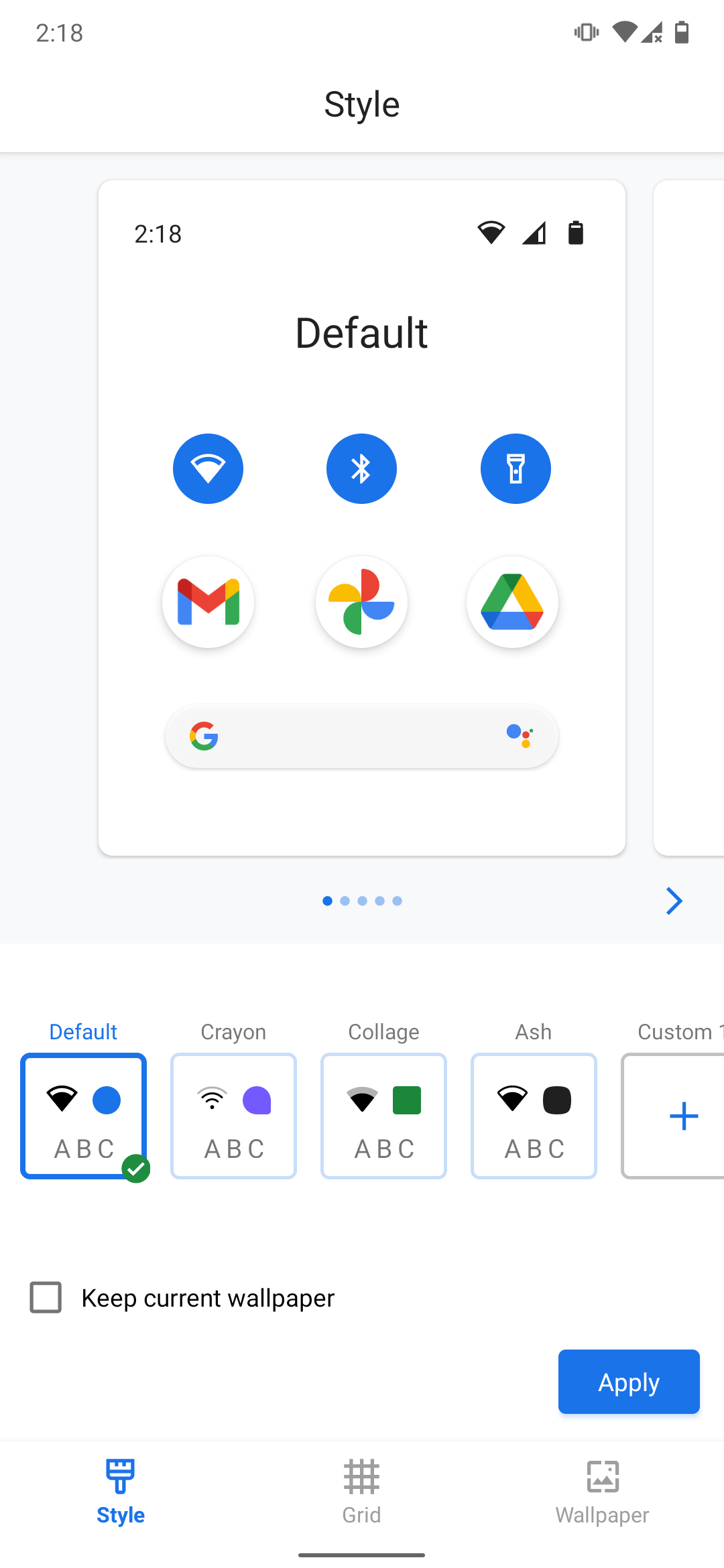The image size is (724, 1568).
Task: Apply the selected style
Action: [629, 1382]
